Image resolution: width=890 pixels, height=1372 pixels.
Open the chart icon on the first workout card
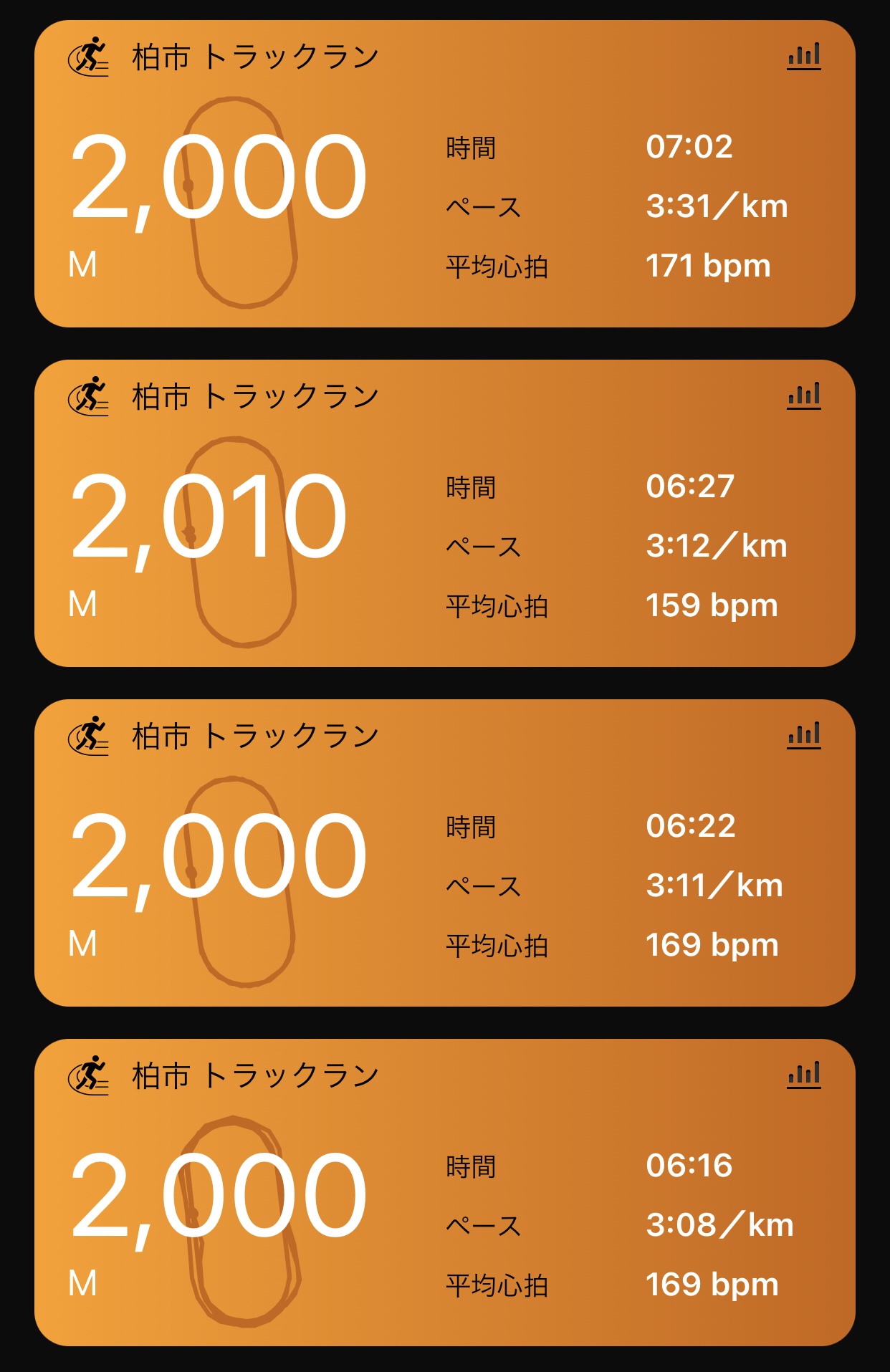pyautogui.click(x=804, y=56)
